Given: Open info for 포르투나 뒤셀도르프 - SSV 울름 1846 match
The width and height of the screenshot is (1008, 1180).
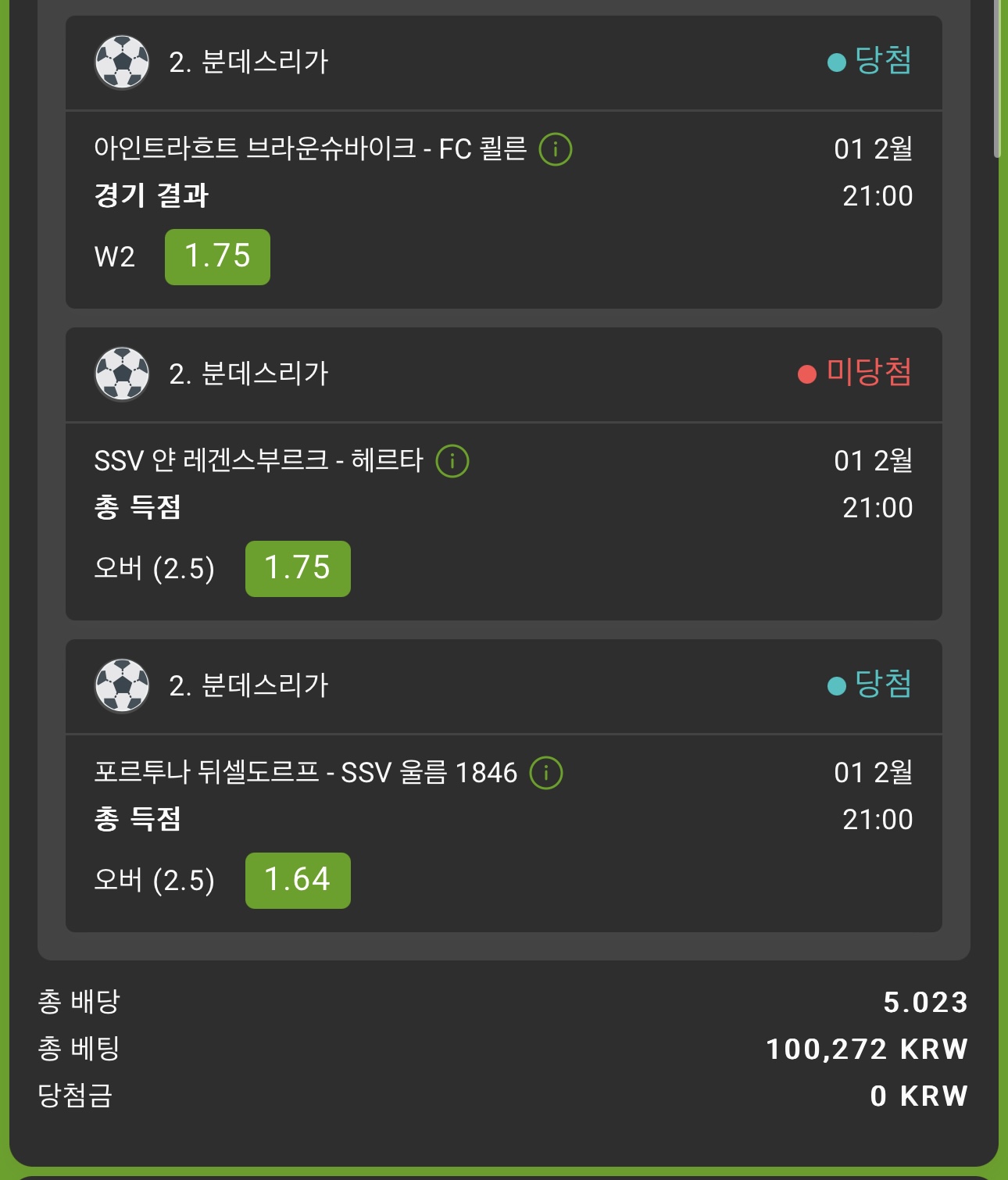Looking at the screenshot, I should point(546,772).
